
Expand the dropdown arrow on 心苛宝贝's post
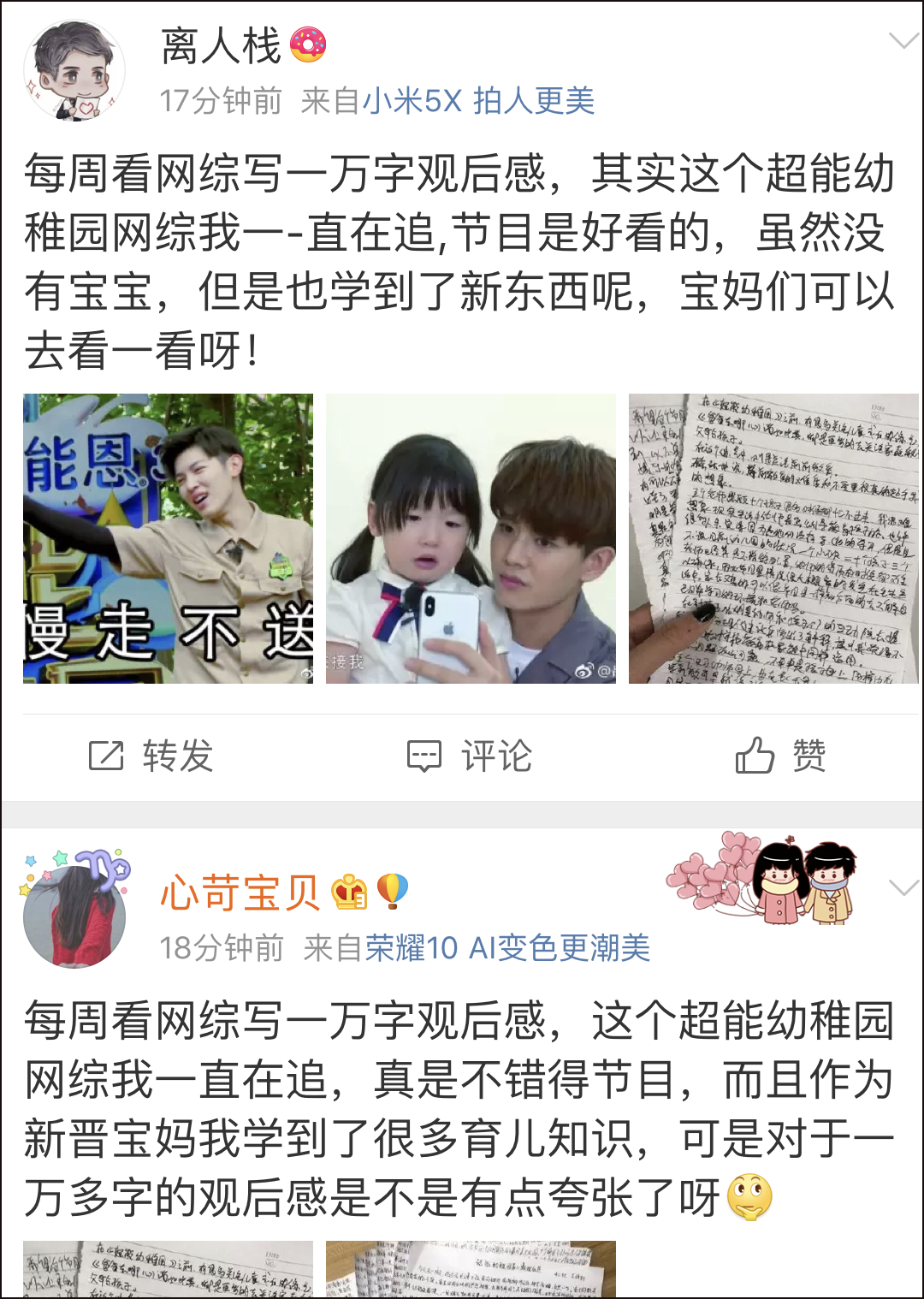click(x=903, y=887)
